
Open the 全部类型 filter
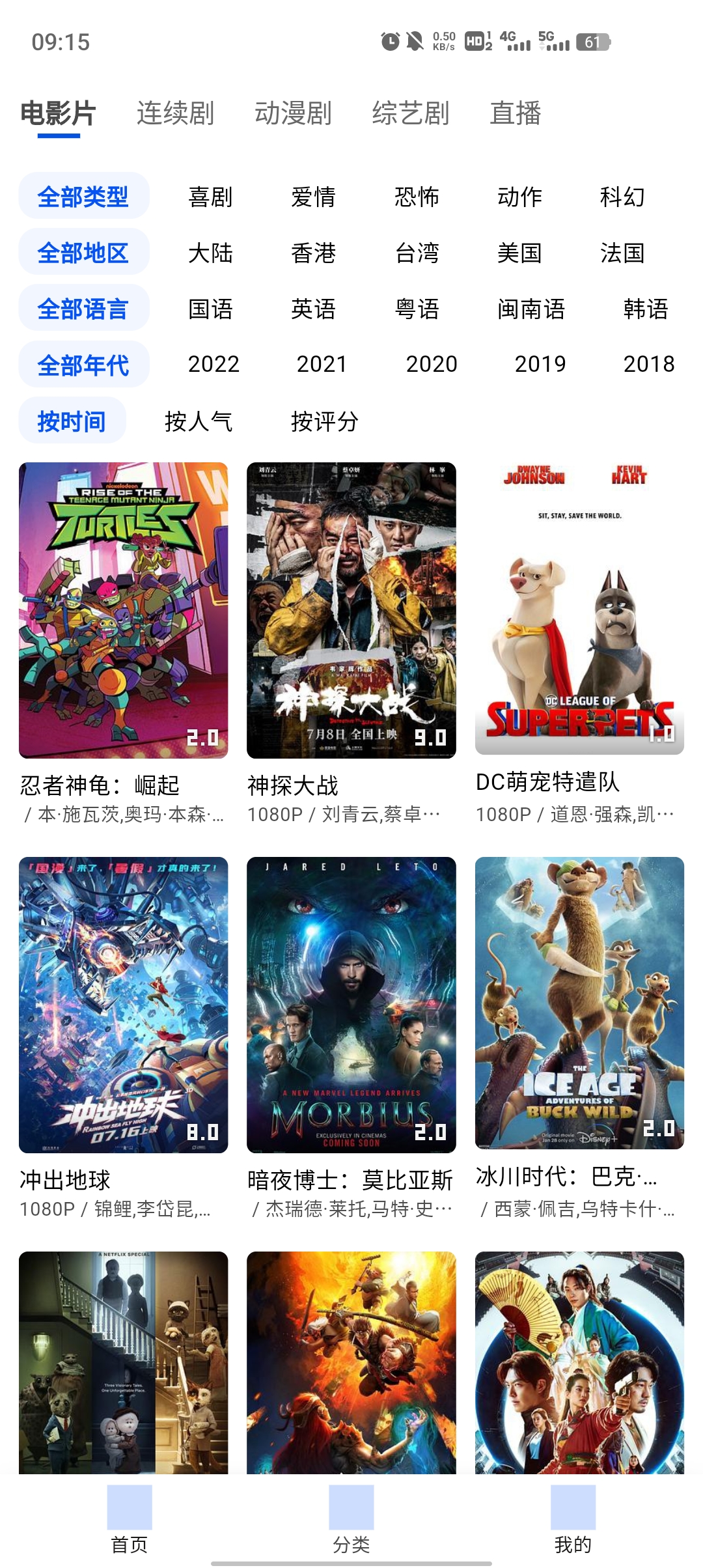(84, 196)
